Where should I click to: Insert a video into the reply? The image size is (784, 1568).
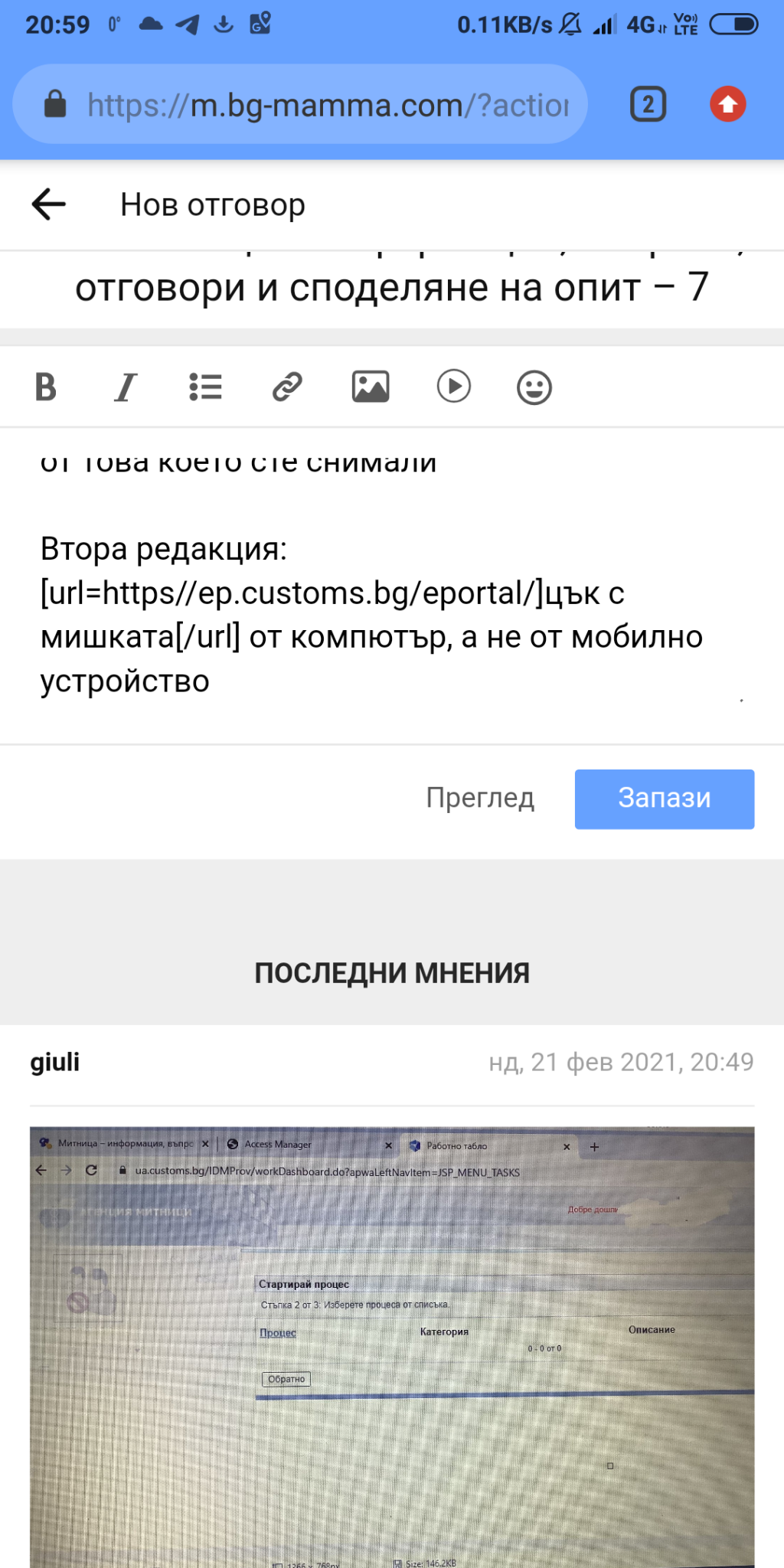click(453, 387)
